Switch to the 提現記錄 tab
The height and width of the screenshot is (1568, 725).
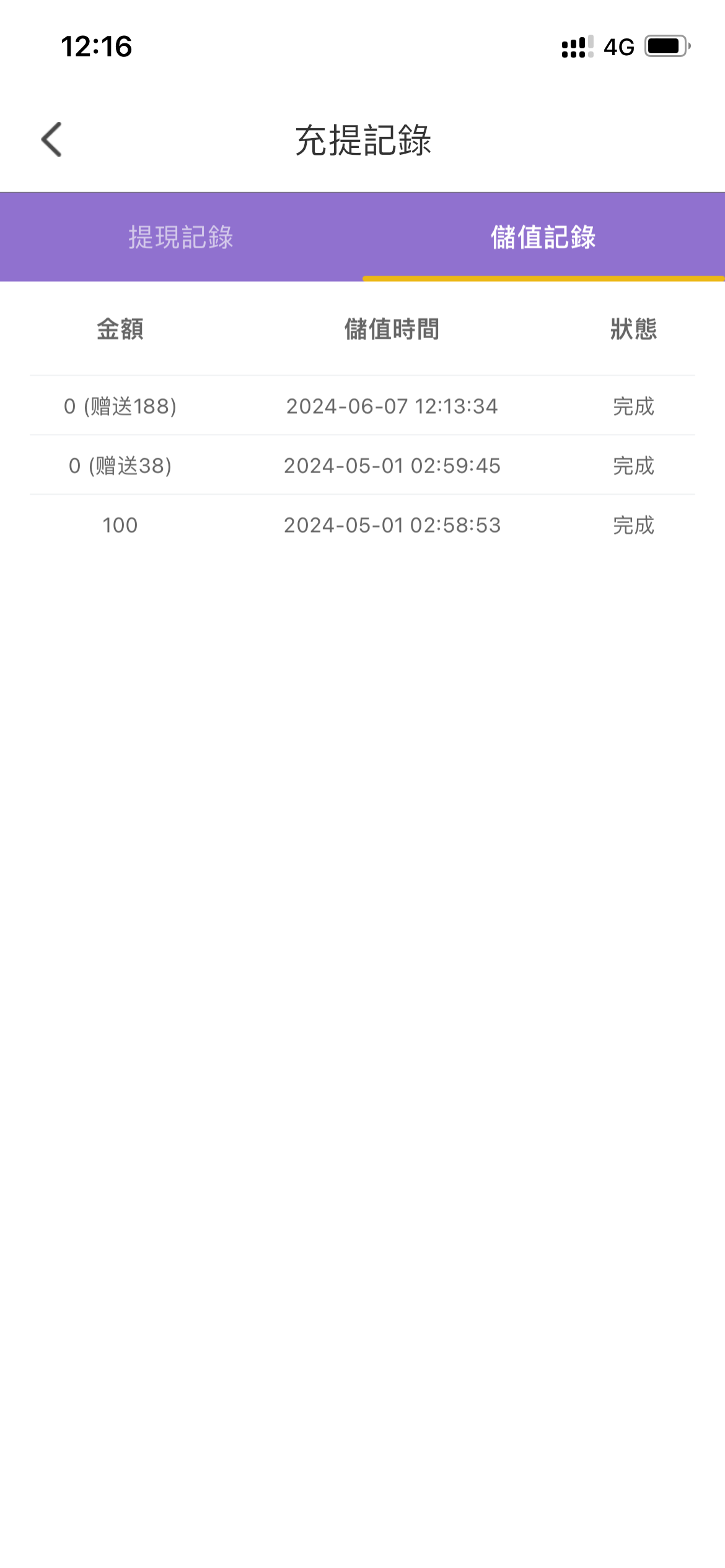point(181,237)
